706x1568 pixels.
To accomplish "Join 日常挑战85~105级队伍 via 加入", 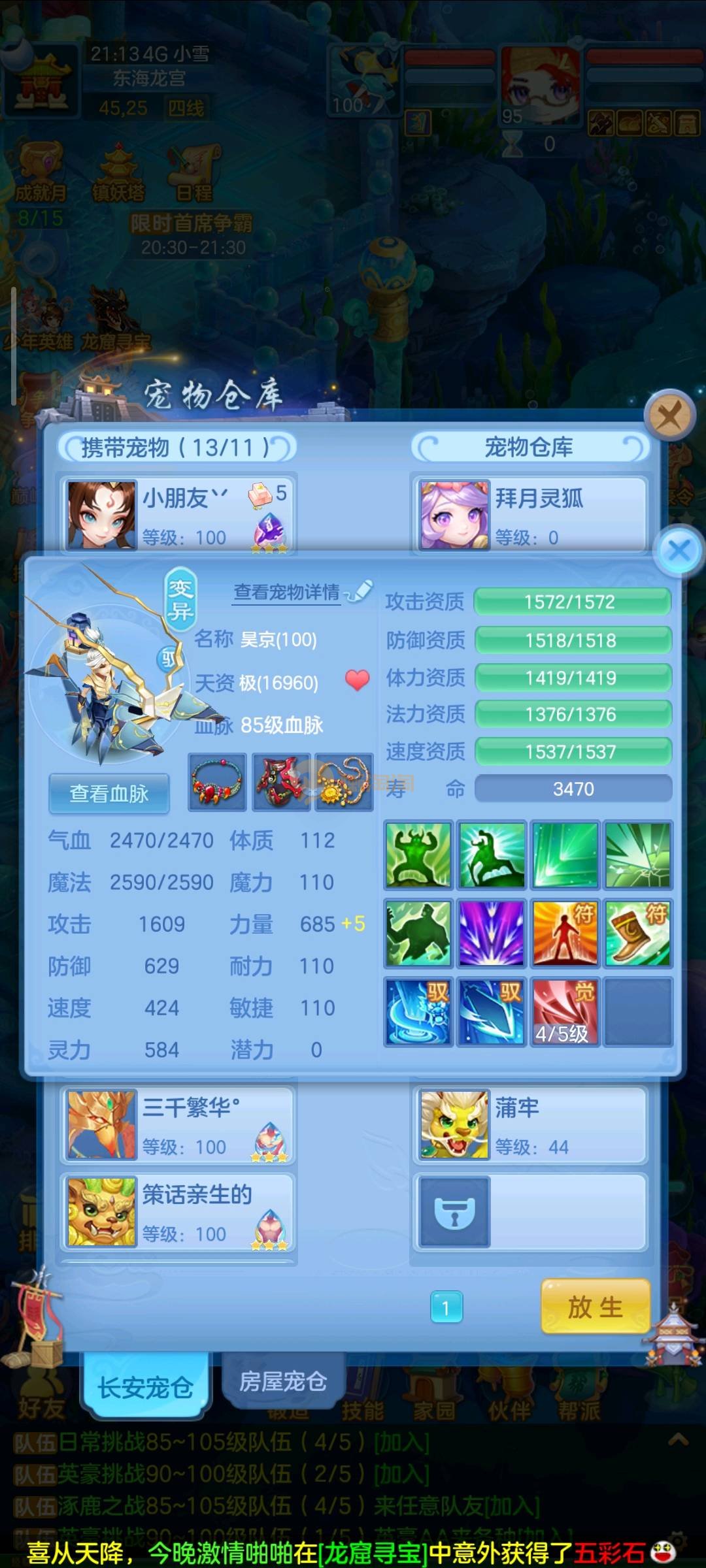I will point(401,1443).
